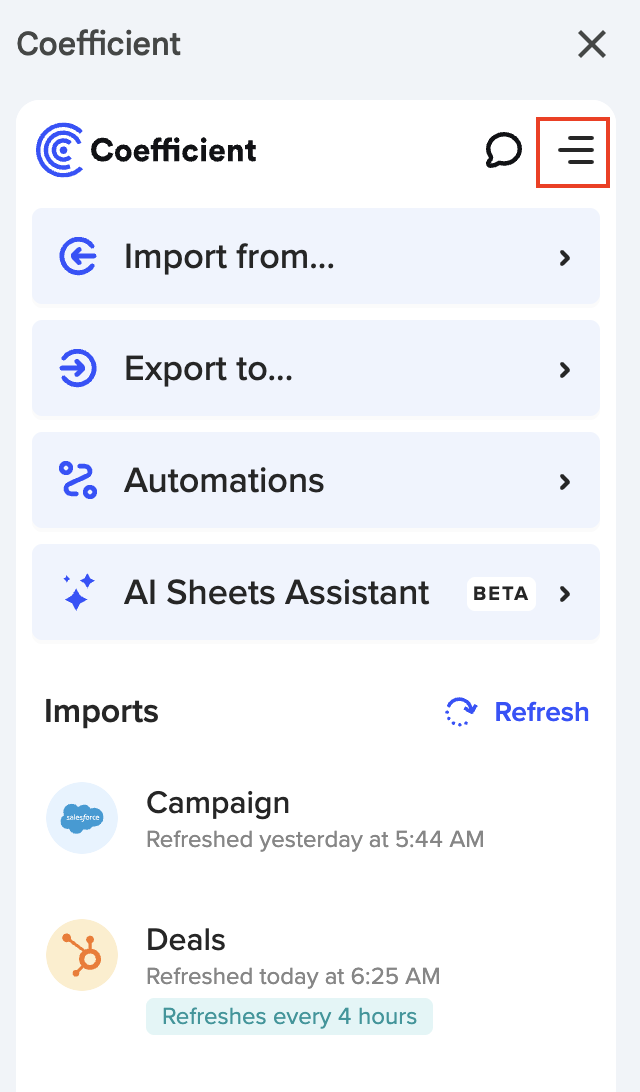640x1092 pixels.
Task: Refresh all imports
Action: pos(518,712)
